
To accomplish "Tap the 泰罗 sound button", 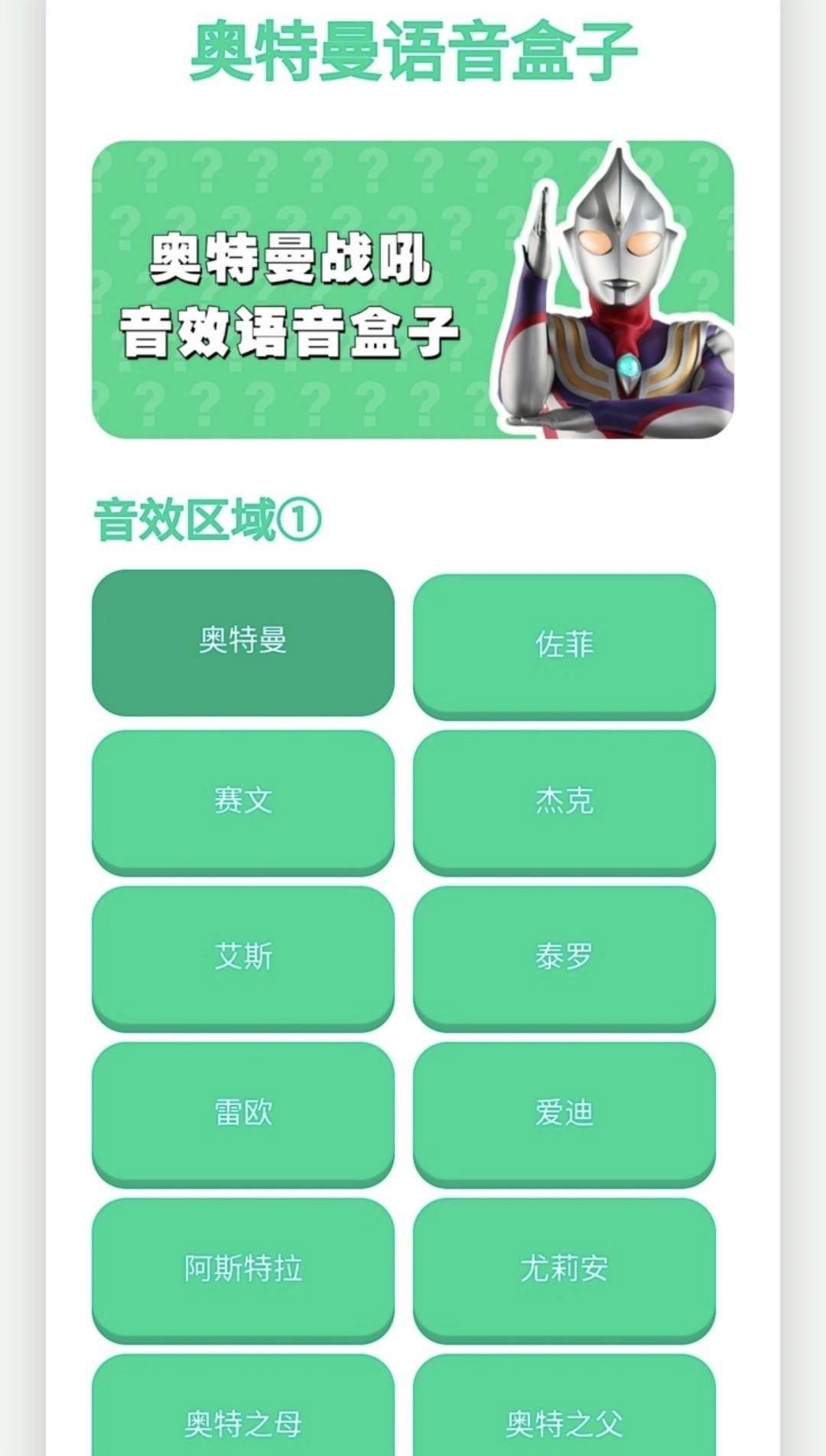I will 564,956.
